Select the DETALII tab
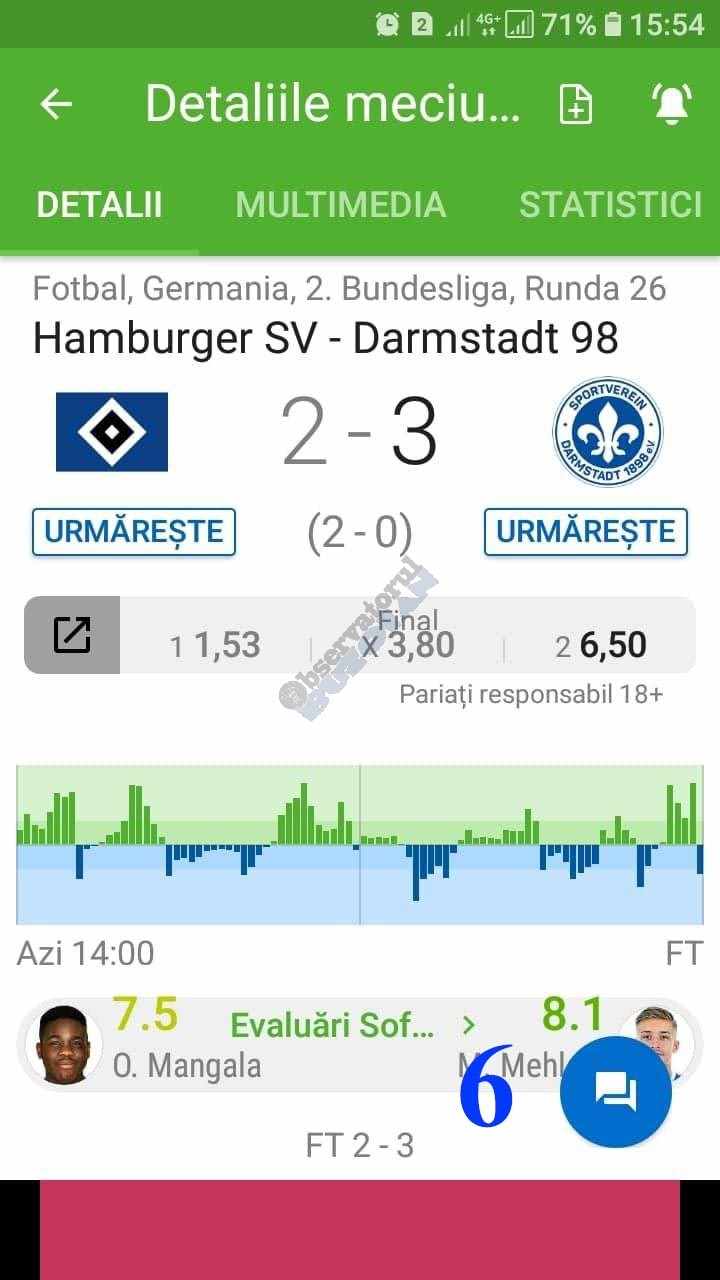Viewport: 720px width, 1280px height. [x=99, y=204]
